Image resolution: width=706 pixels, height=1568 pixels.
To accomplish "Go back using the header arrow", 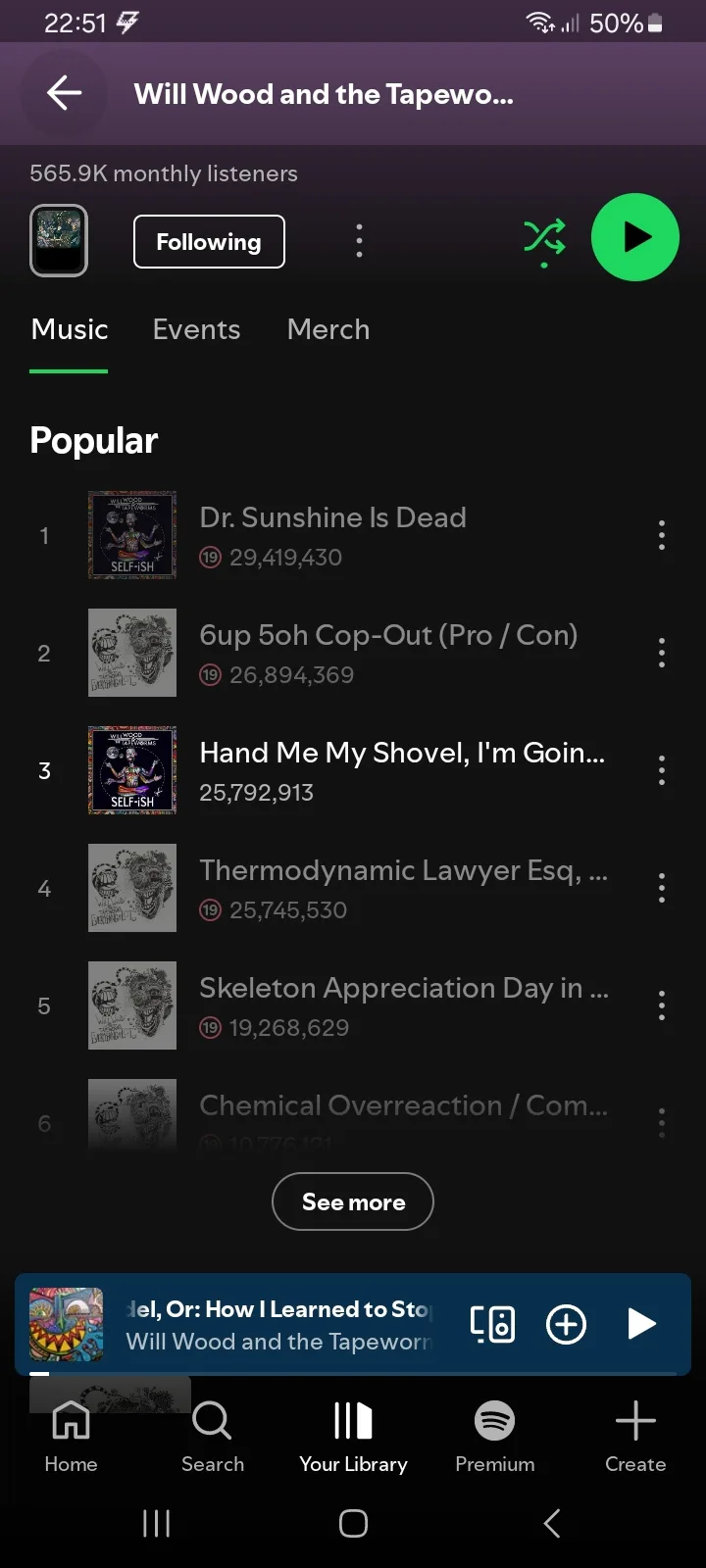I will (64, 94).
